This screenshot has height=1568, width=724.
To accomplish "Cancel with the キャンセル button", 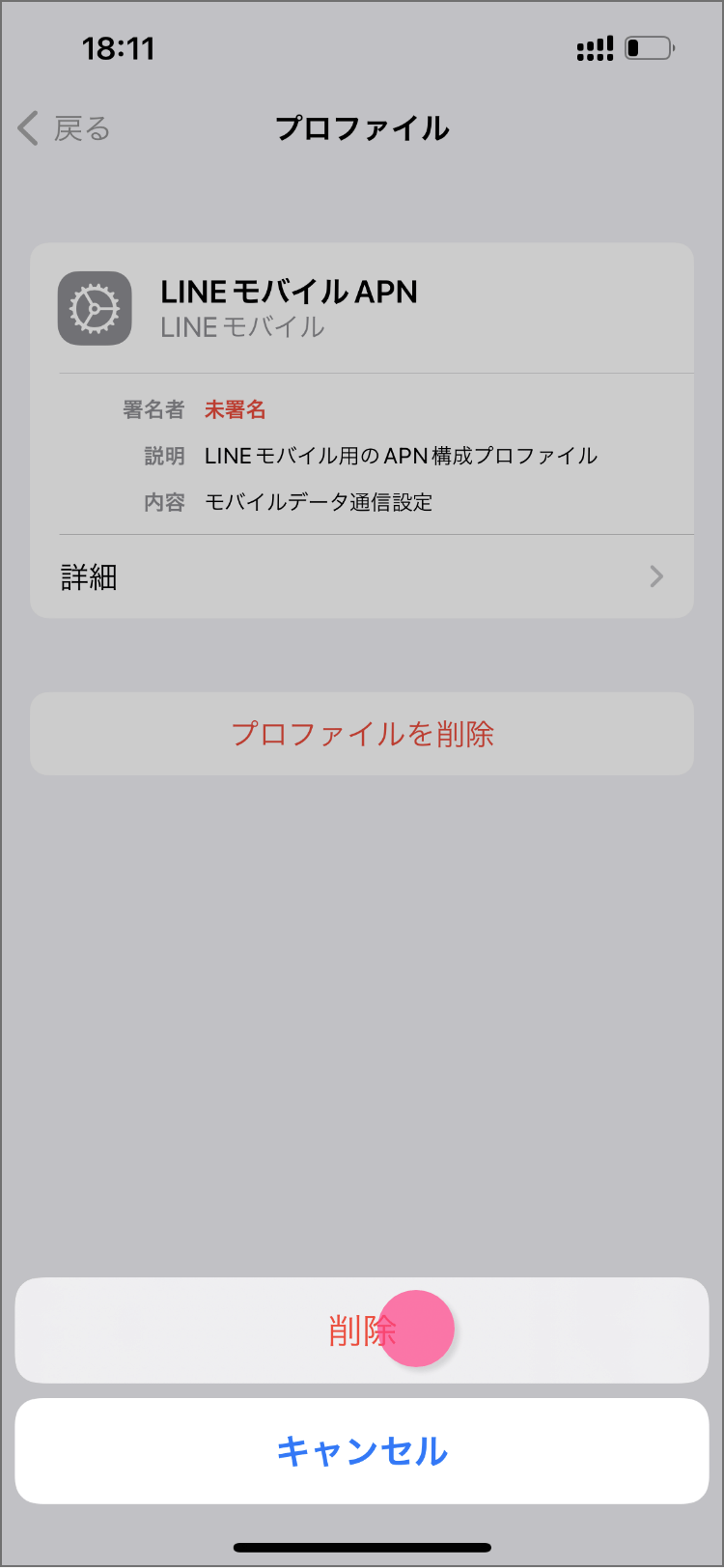I will (x=361, y=1451).
